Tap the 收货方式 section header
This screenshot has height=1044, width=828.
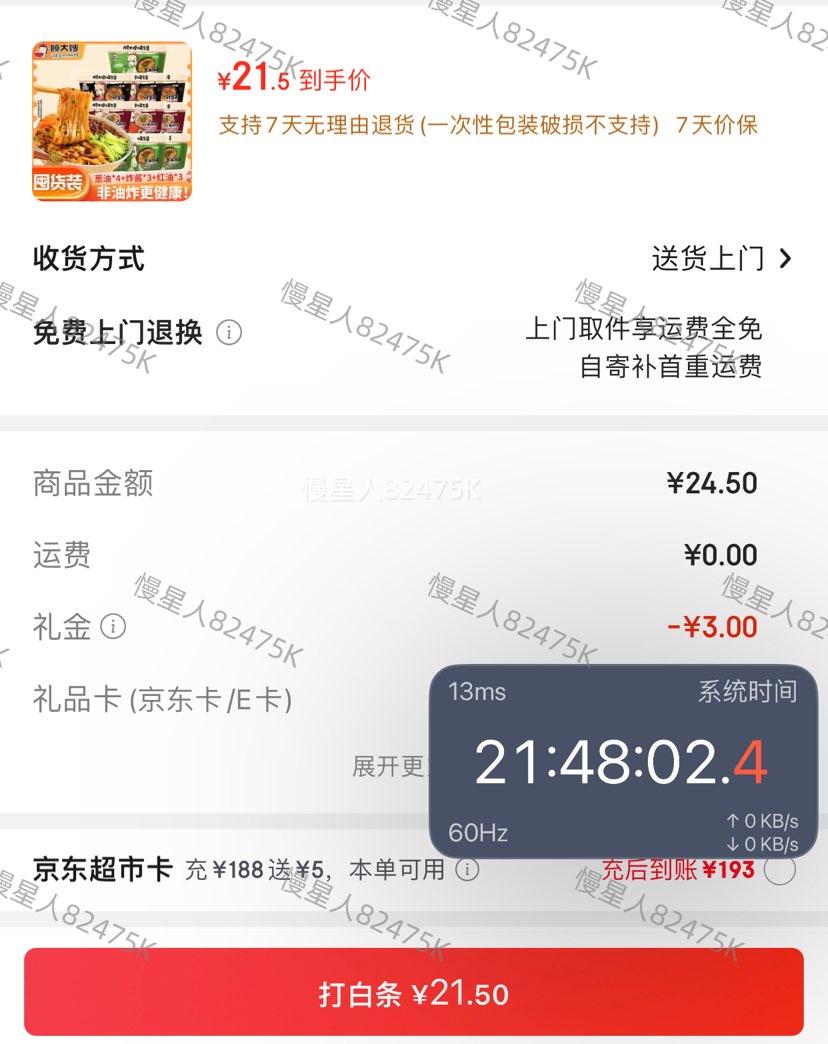87,258
